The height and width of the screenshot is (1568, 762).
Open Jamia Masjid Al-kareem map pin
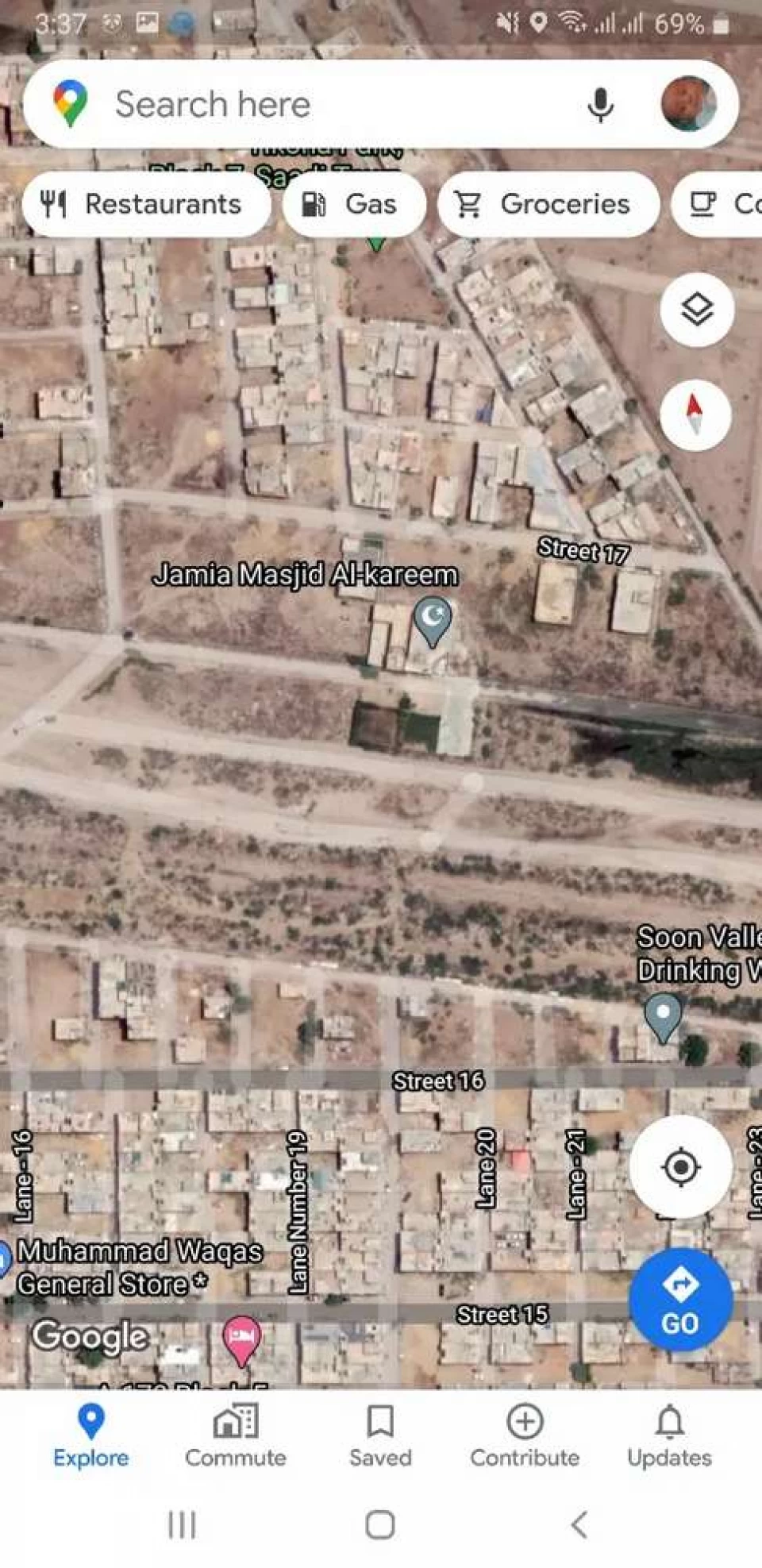tap(433, 620)
